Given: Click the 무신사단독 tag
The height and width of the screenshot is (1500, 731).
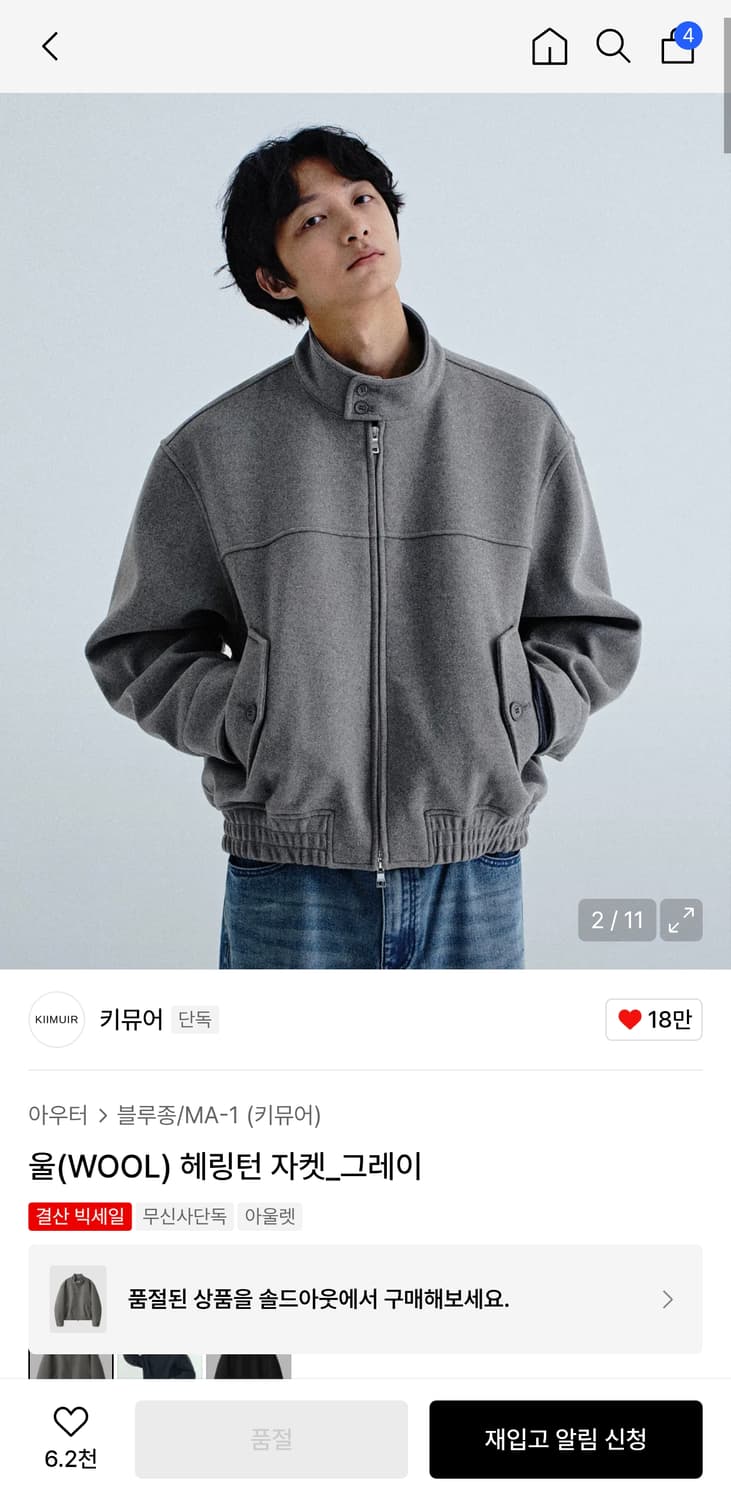Looking at the screenshot, I should click(x=186, y=1216).
